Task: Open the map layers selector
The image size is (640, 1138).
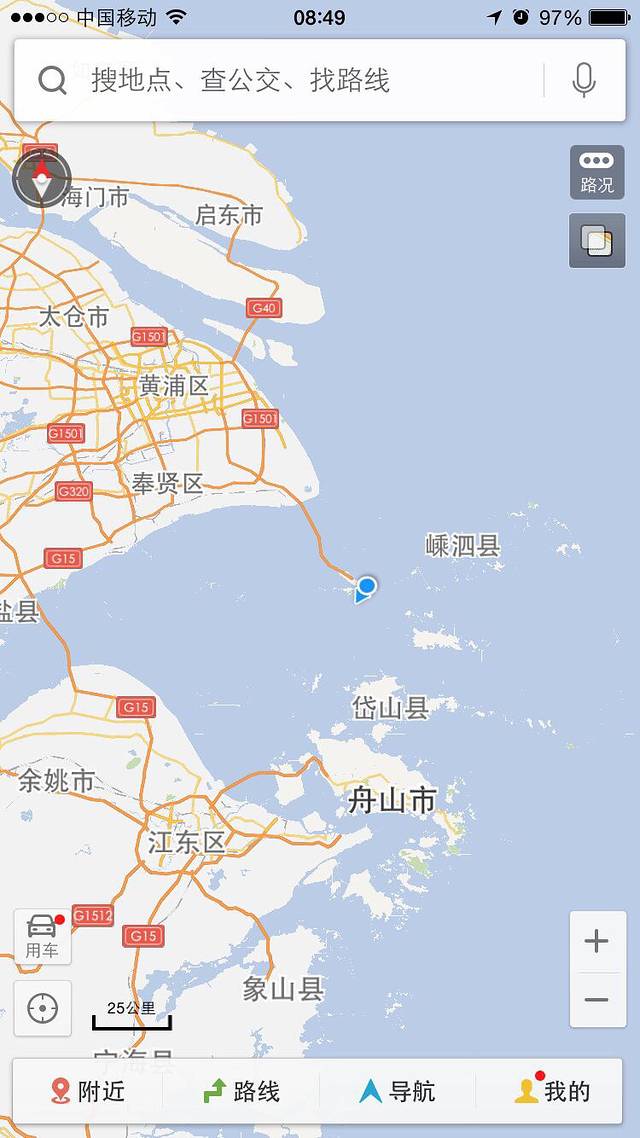Action: pos(597,241)
